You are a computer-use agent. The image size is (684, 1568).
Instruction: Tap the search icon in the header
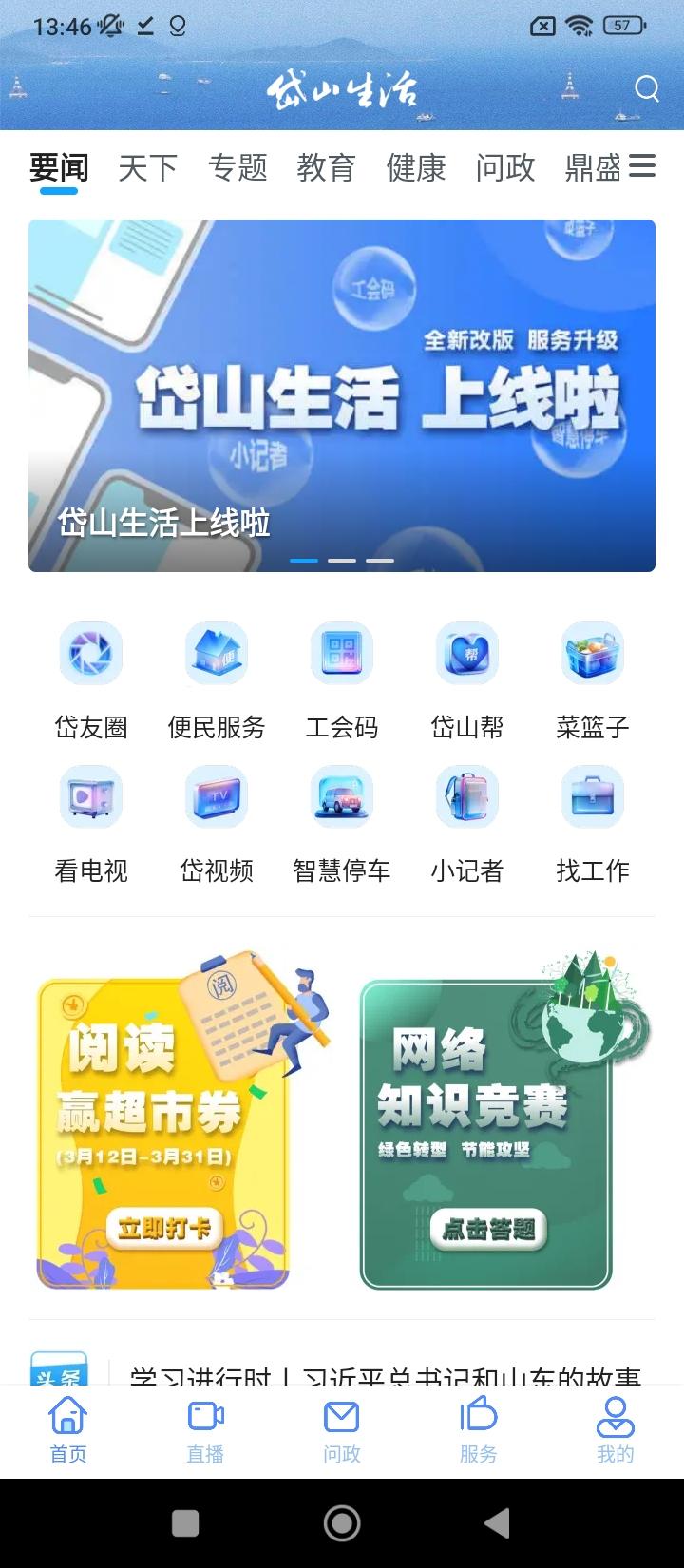(647, 88)
